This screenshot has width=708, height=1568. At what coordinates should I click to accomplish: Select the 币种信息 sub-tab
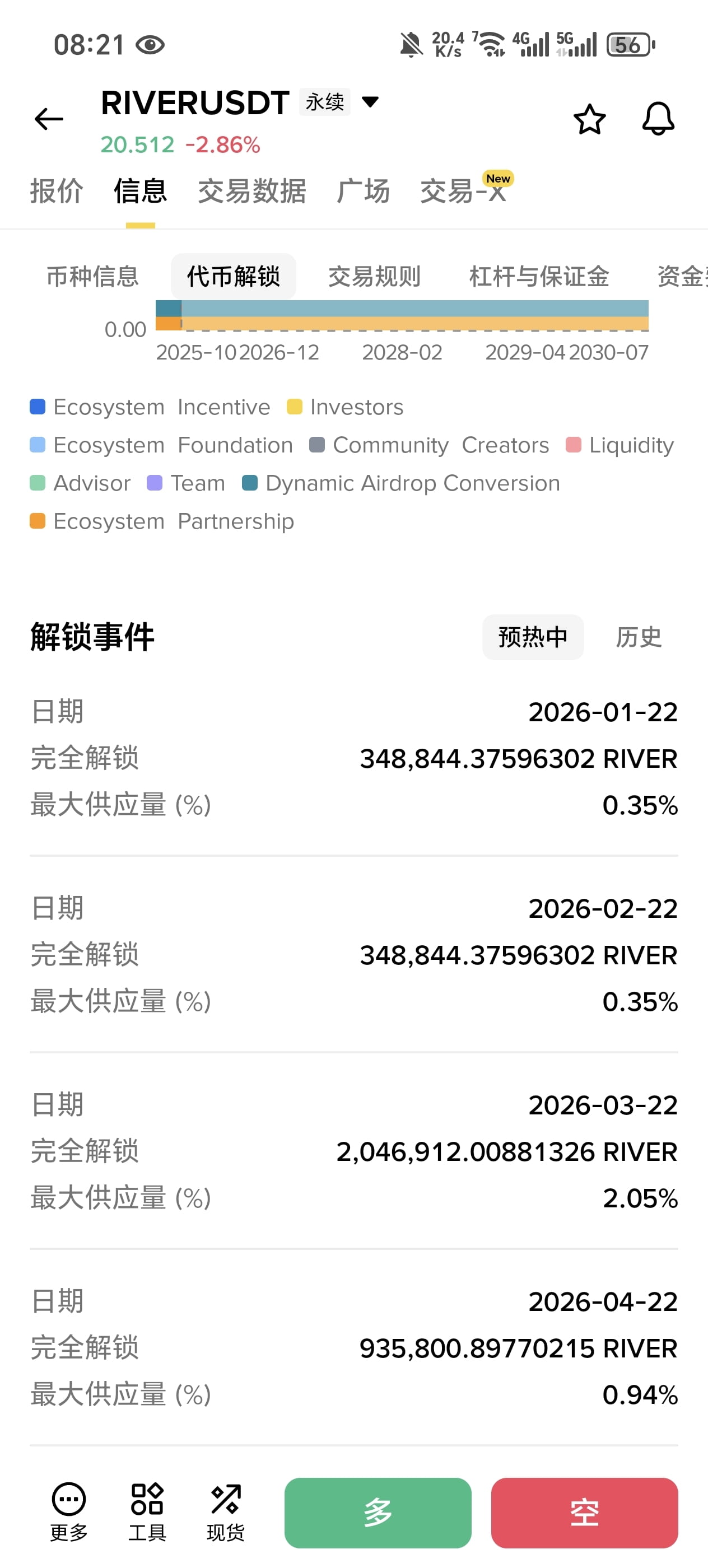pyautogui.click(x=93, y=276)
